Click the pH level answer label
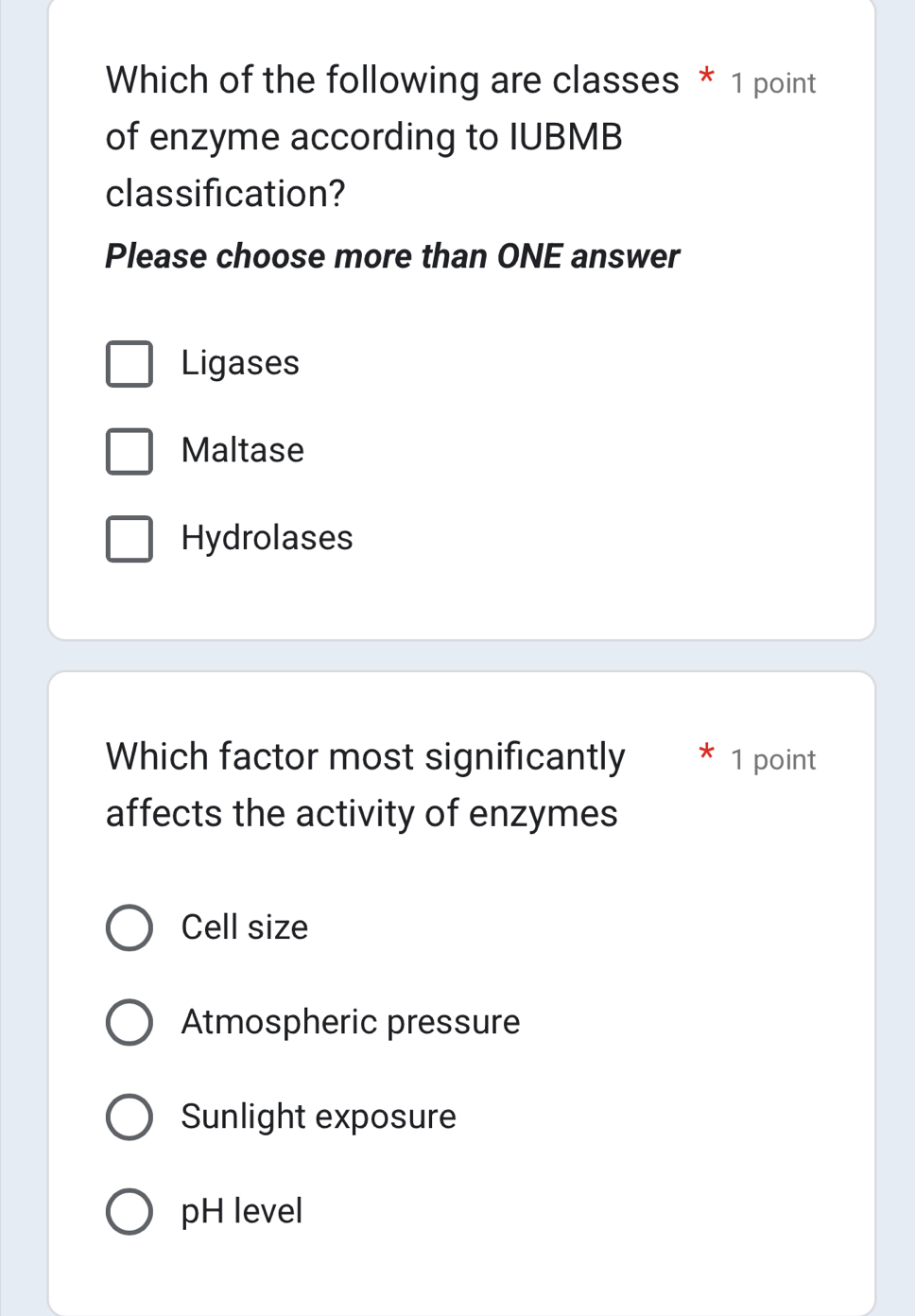 [241, 1211]
